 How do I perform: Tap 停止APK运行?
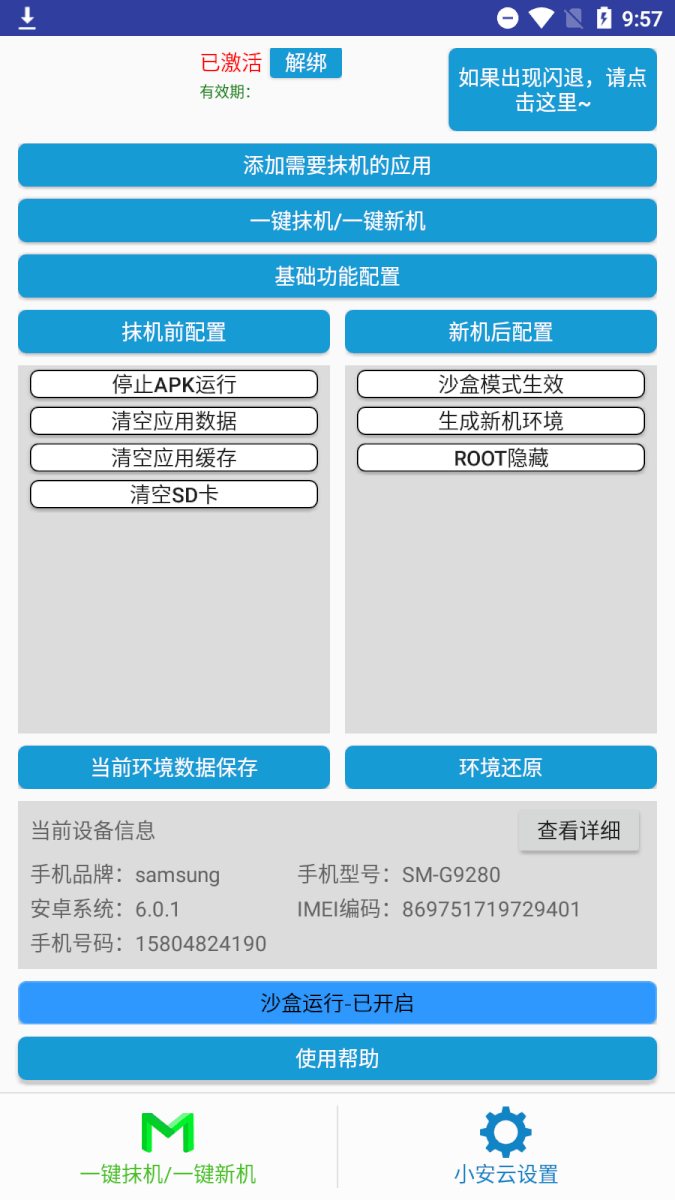tap(174, 384)
